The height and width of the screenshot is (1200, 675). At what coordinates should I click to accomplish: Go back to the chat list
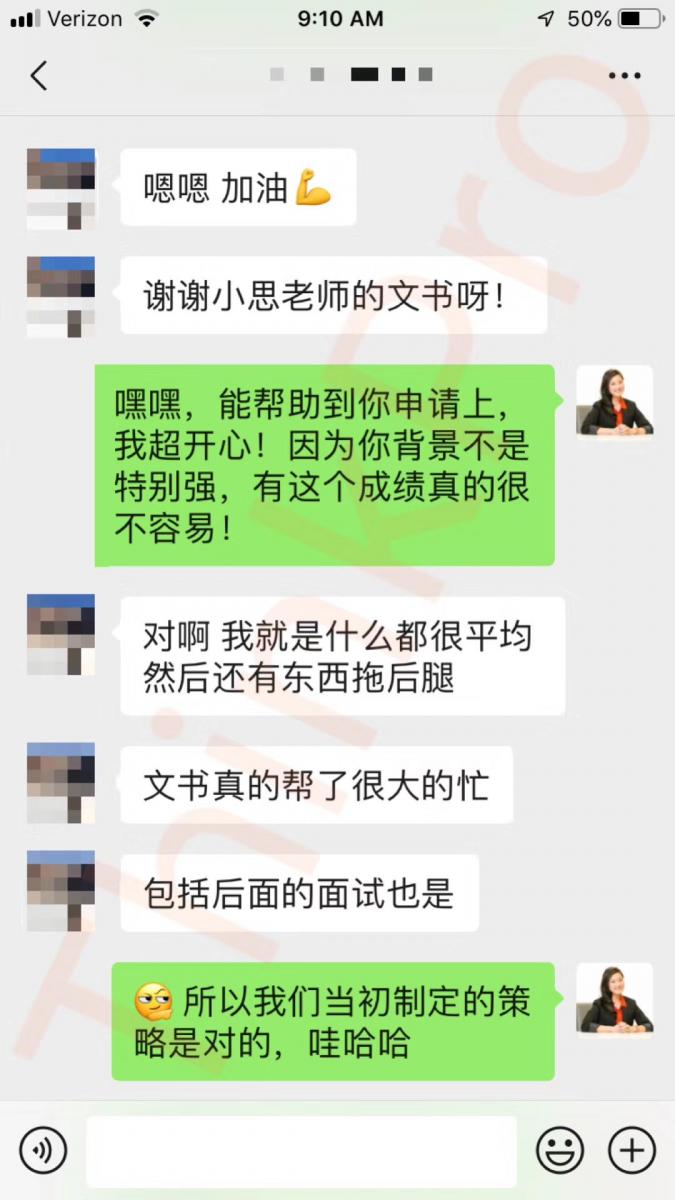[x=39, y=75]
